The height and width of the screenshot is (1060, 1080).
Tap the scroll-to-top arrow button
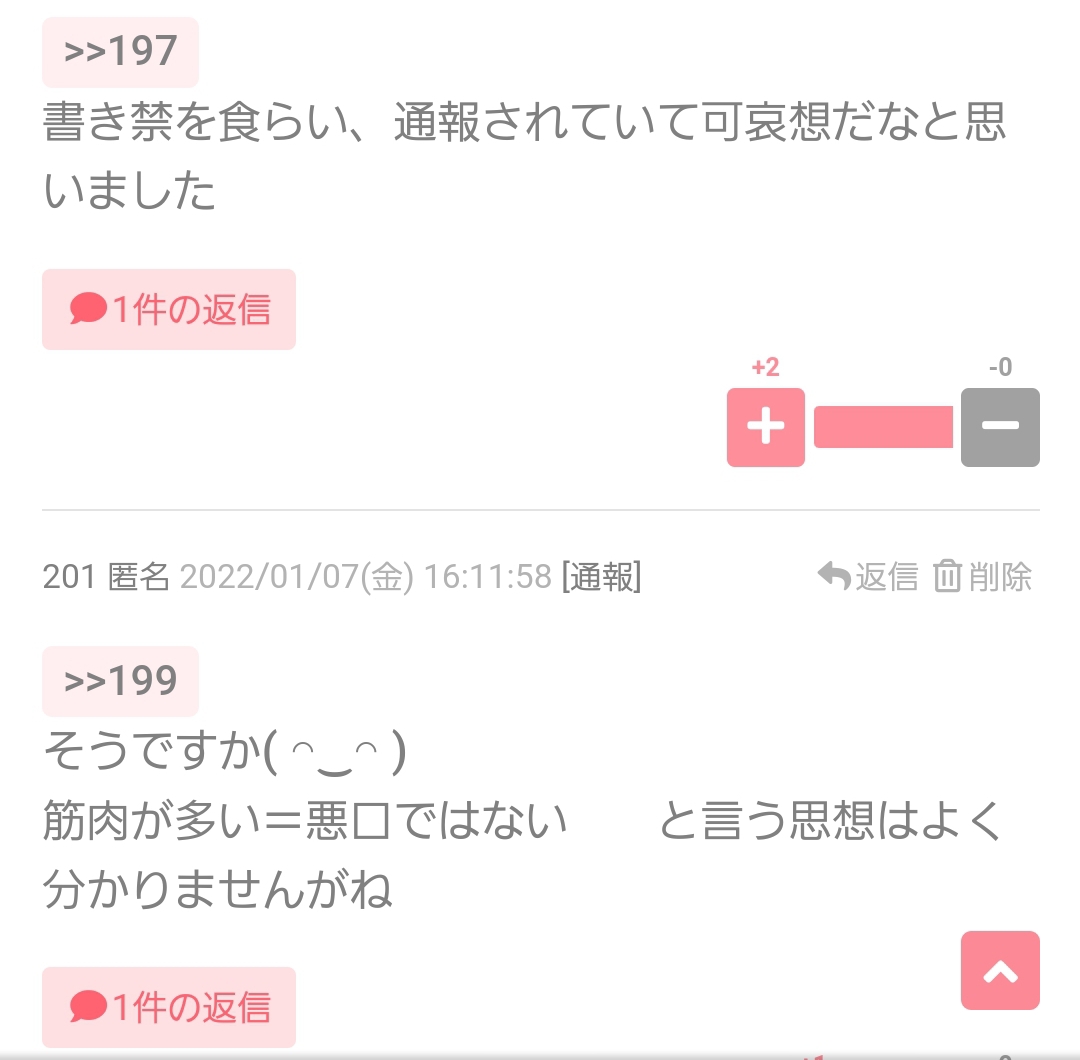pyautogui.click(x=1000, y=971)
